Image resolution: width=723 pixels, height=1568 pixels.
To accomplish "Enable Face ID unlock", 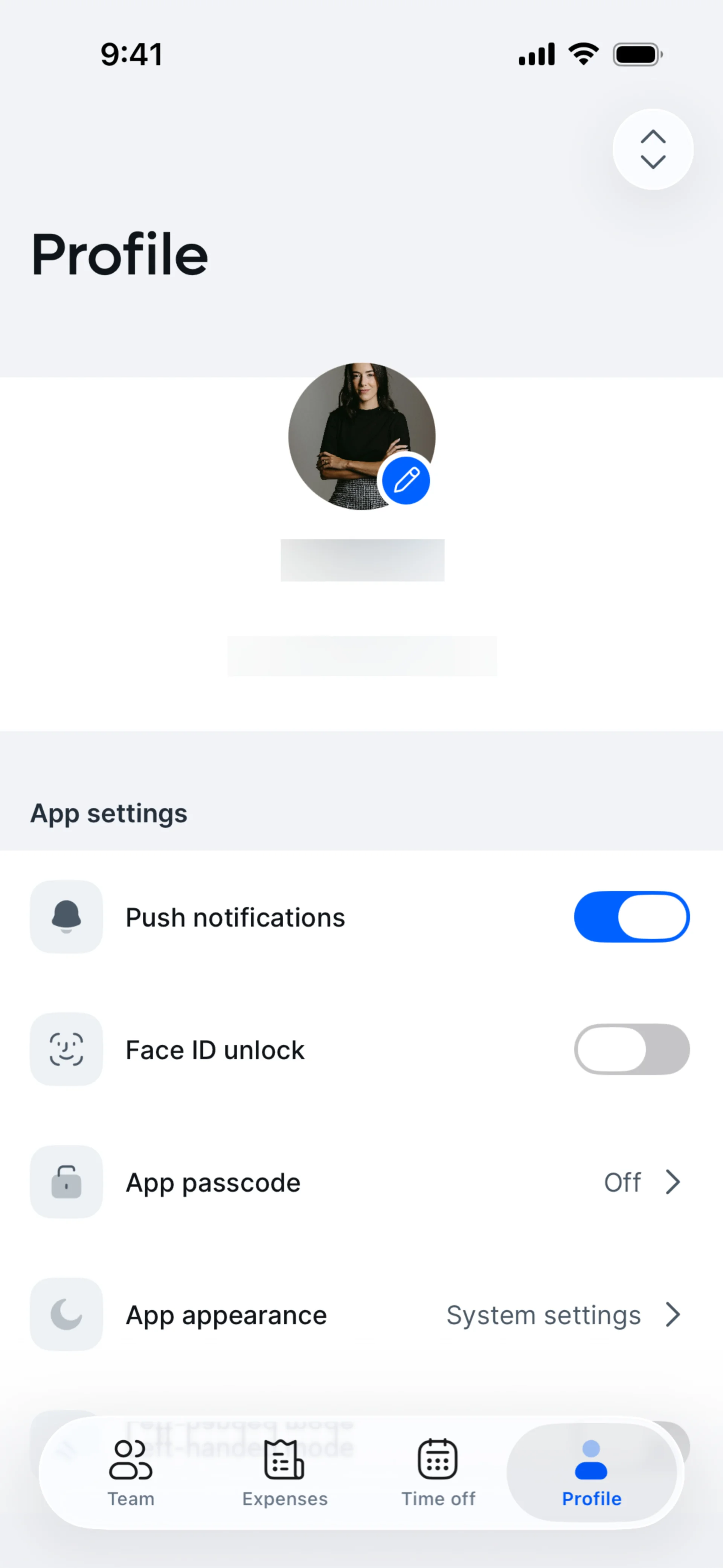I will tap(631, 1049).
